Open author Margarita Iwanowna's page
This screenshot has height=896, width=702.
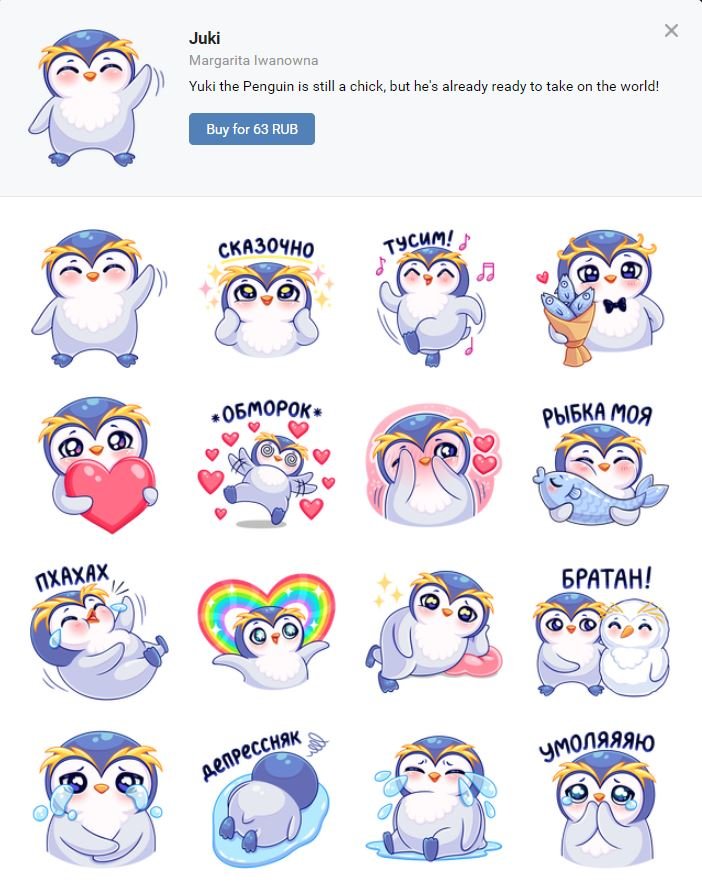pyautogui.click(x=253, y=61)
